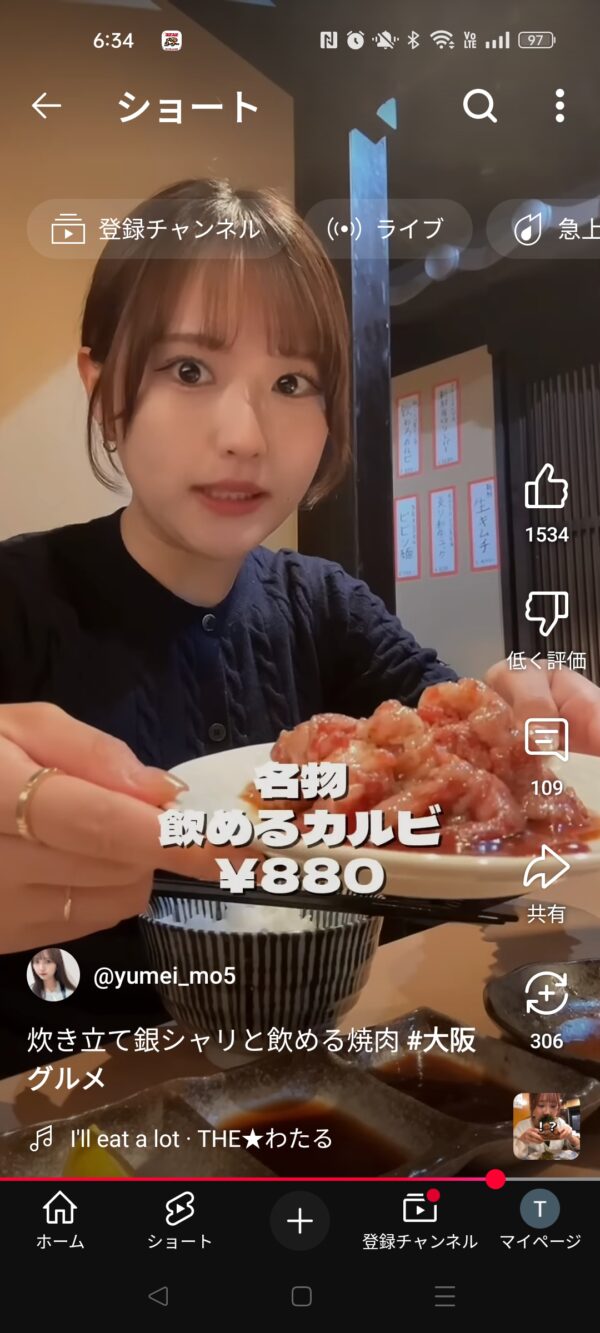Screen dimensions: 600x1333
Task: Go back using the top-left arrow
Action: point(46,106)
